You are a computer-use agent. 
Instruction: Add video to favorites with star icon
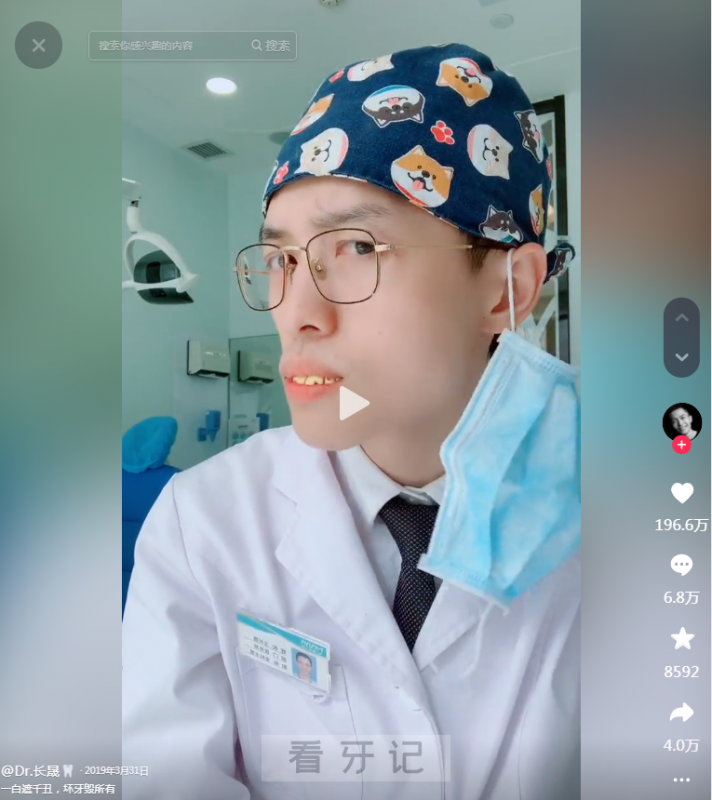point(681,639)
